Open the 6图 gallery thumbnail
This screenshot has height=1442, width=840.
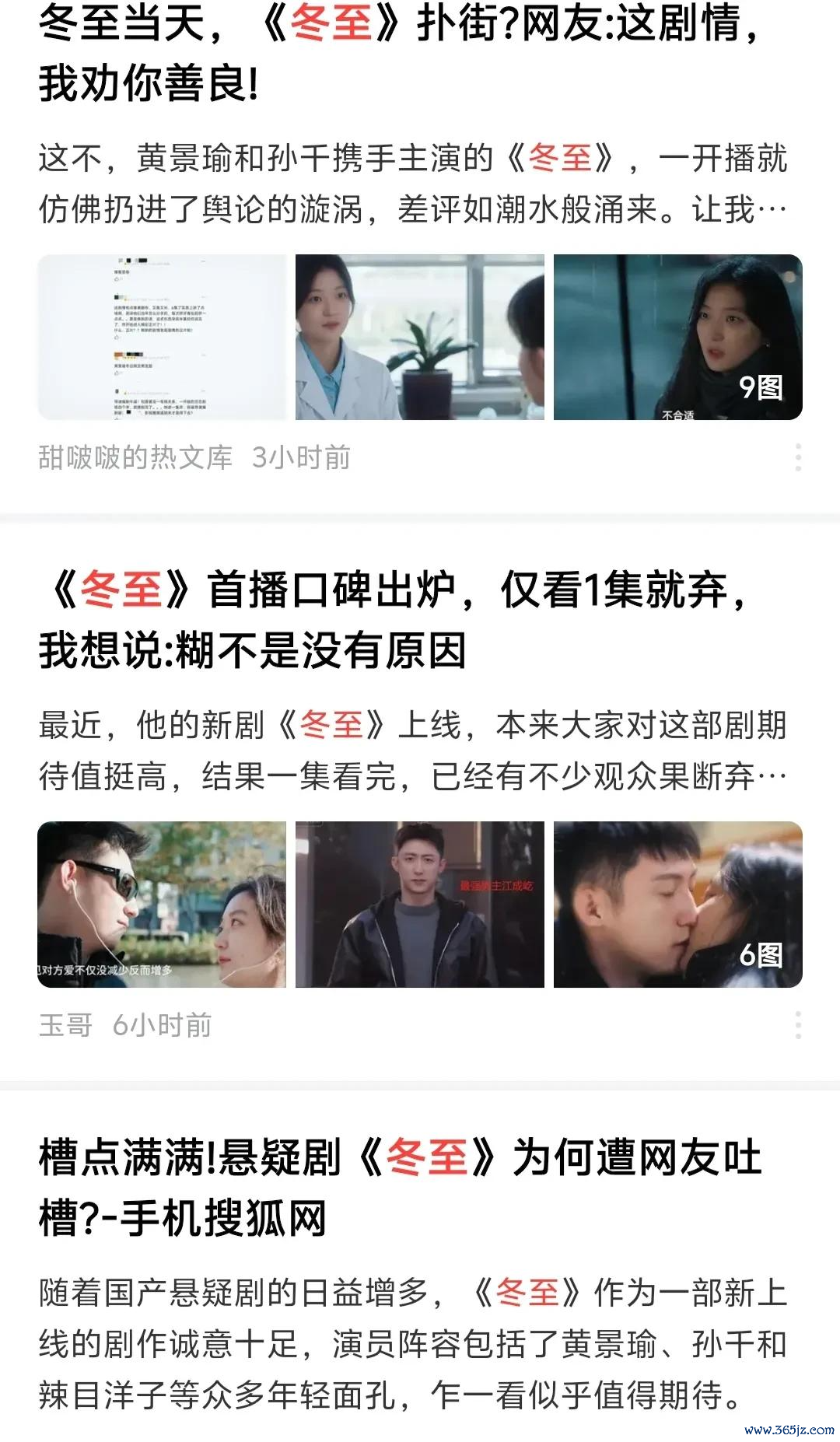[x=677, y=905]
